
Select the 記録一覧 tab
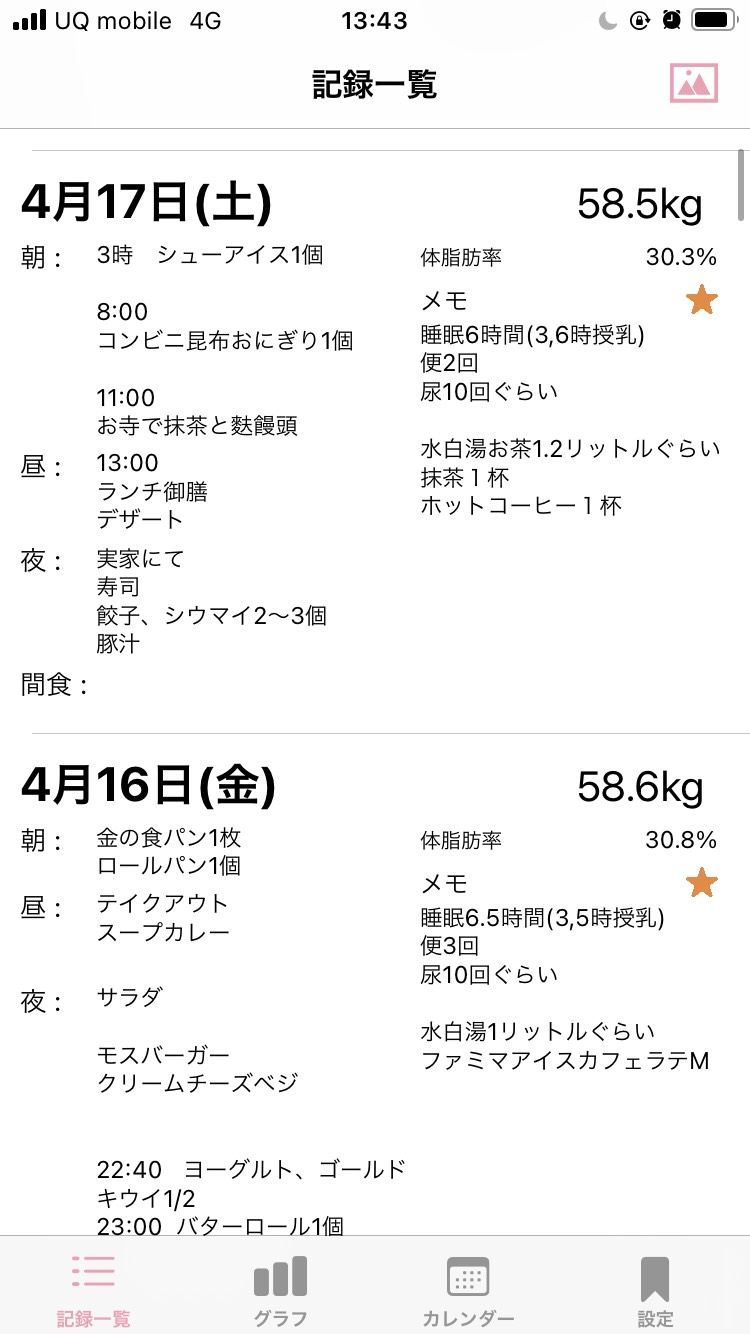point(93,1290)
